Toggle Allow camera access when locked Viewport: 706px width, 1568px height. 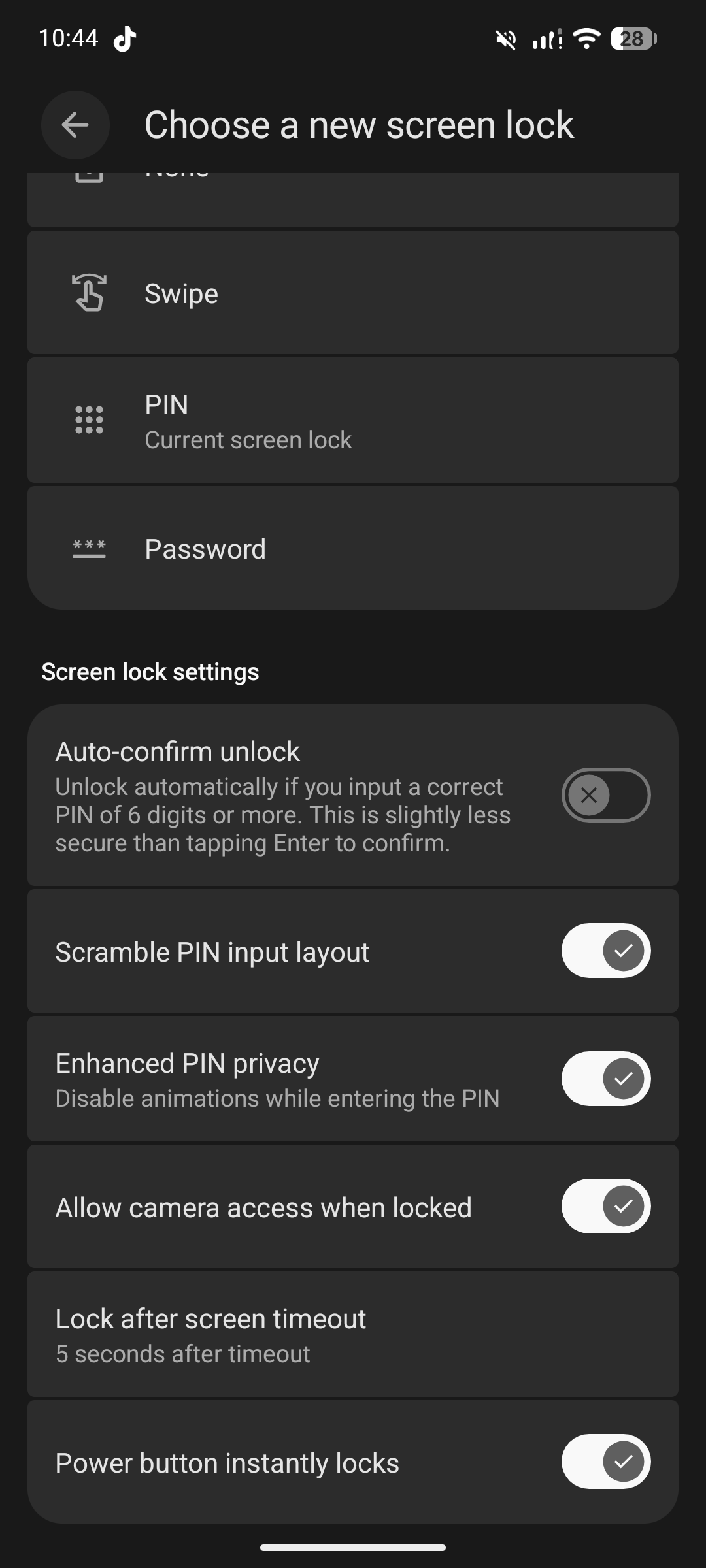[605, 1206]
